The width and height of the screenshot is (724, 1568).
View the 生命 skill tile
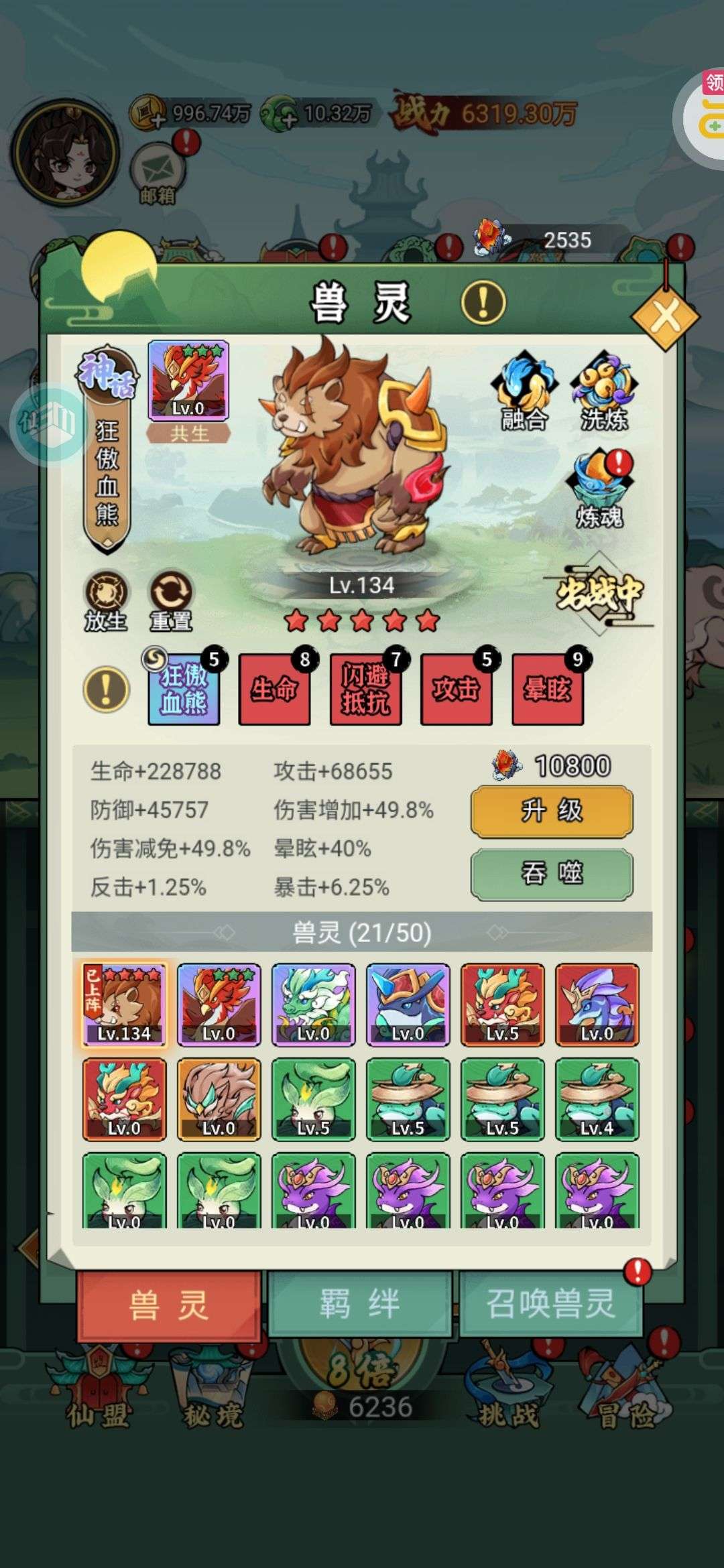coord(274,689)
